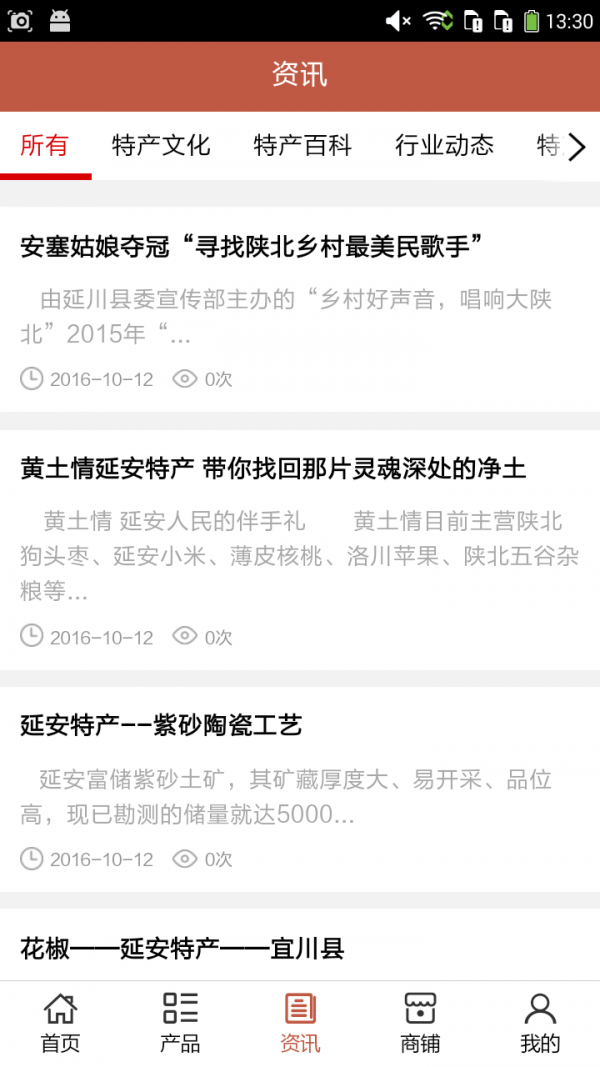This screenshot has width=600, height=1067.
Task: Switch to the 行业动态 tab
Action: coord(444,146)
